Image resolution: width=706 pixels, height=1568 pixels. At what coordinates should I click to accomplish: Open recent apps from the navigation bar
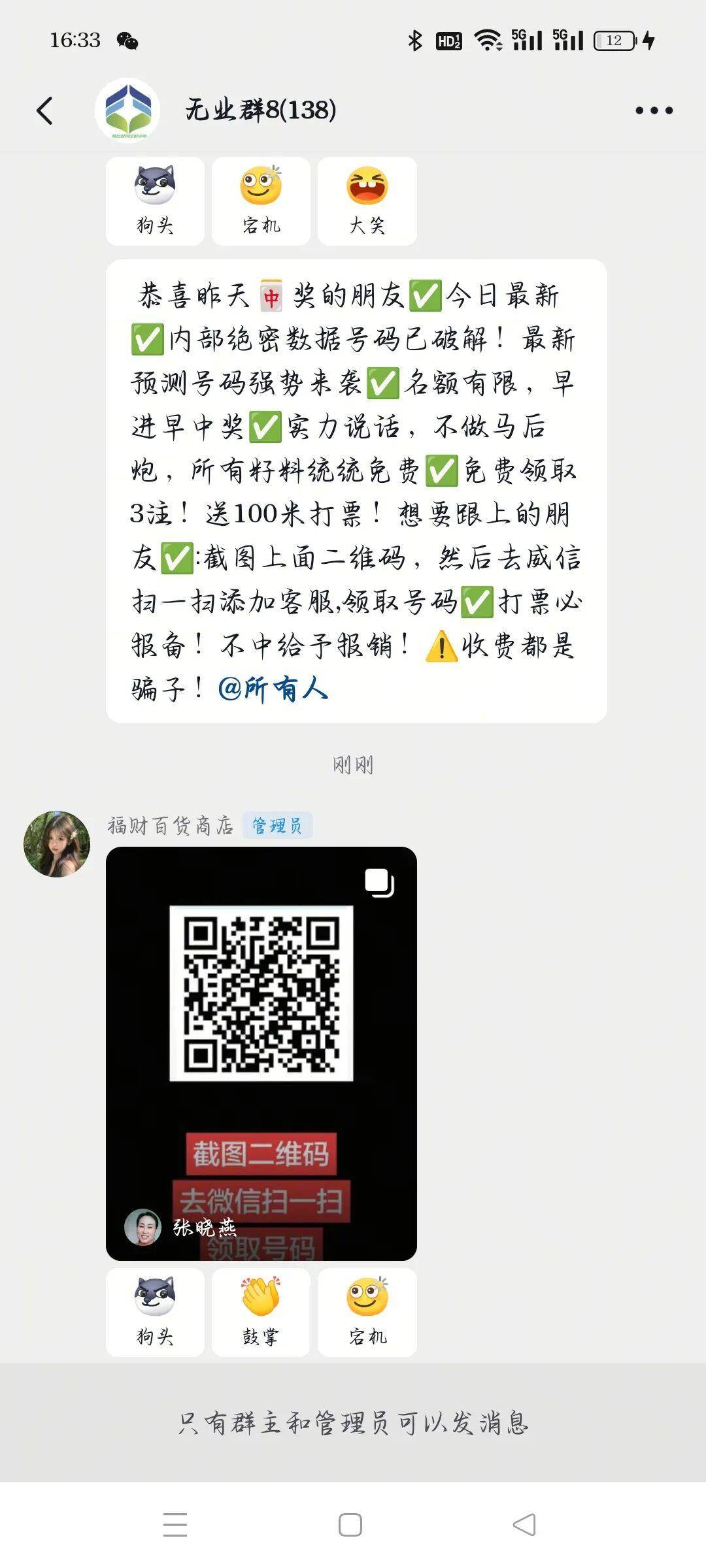coord(175,1524)
